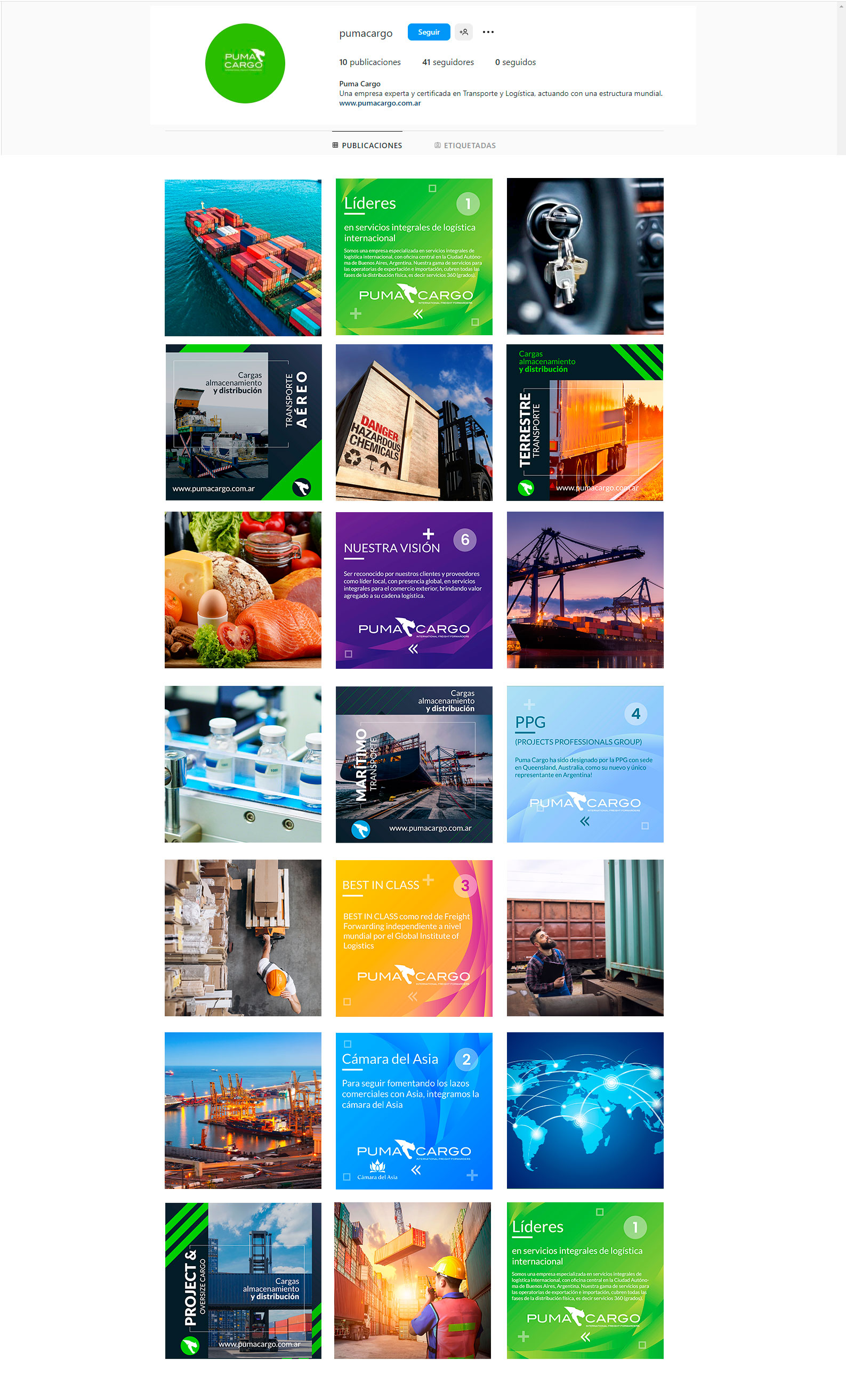The width and height of the screenshot is (846, 1400).
Task: Open the Nuestra Visión purple post
Action: (414, 590)
